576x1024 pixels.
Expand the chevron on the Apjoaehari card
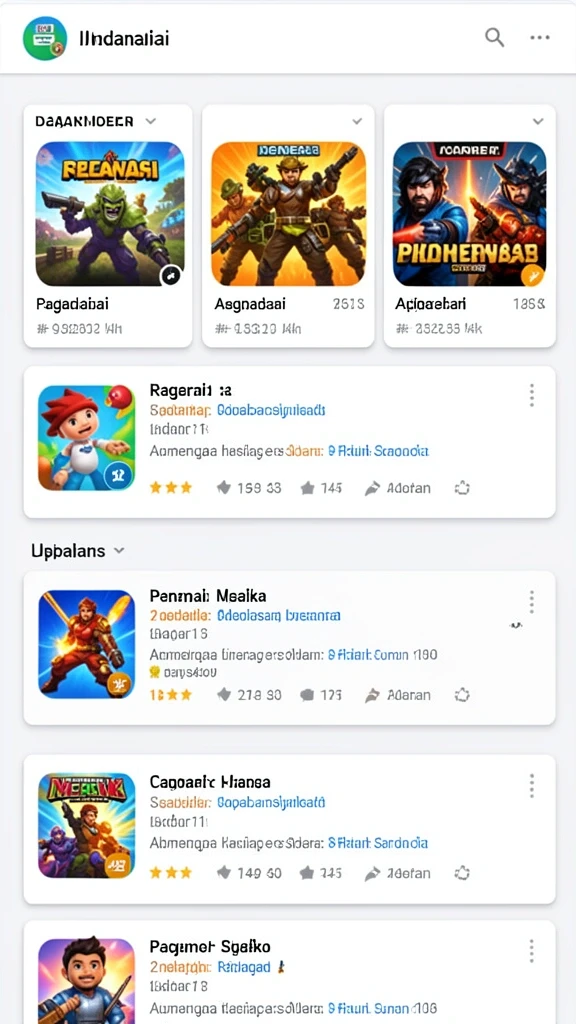pos(537,121)
